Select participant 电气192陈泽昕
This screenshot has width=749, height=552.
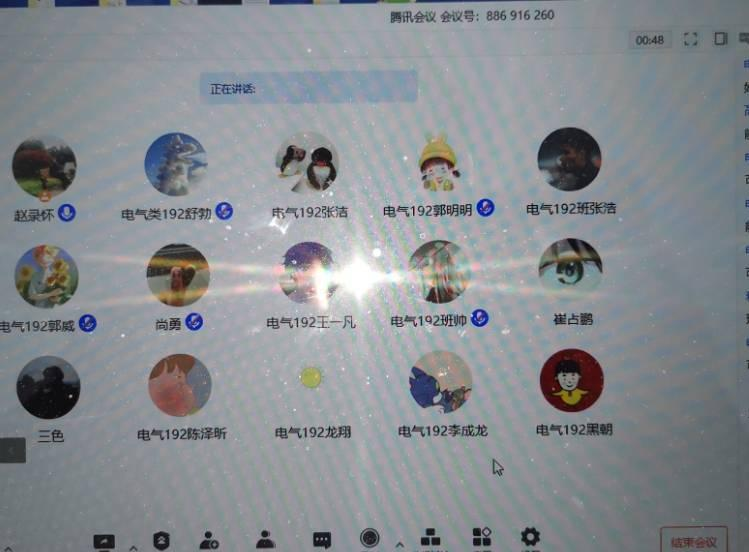coord(180,386)
